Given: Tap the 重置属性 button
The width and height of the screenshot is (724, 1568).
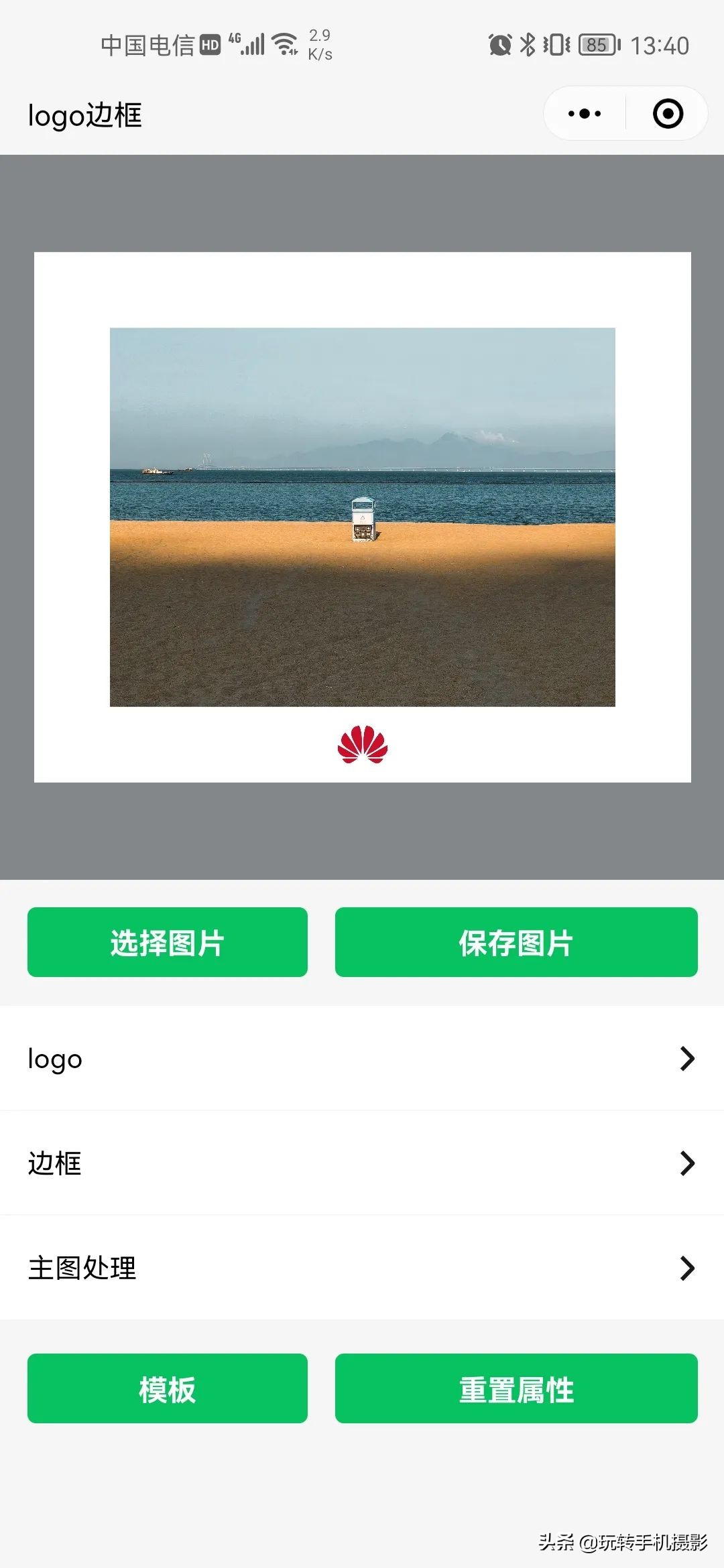Looking at the screenshot, I should tap(517, 1390).
